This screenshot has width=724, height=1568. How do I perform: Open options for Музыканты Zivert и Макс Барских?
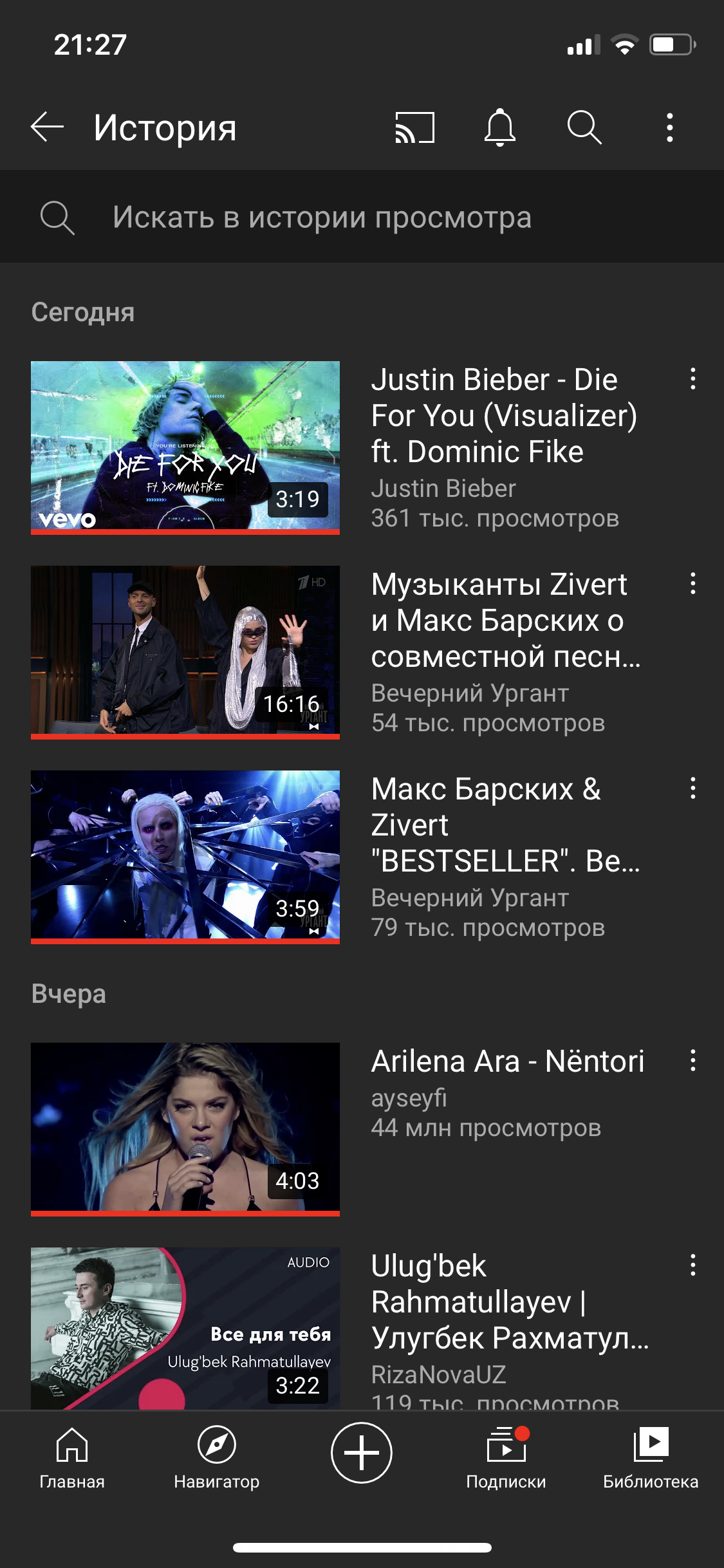pos(693,583)
